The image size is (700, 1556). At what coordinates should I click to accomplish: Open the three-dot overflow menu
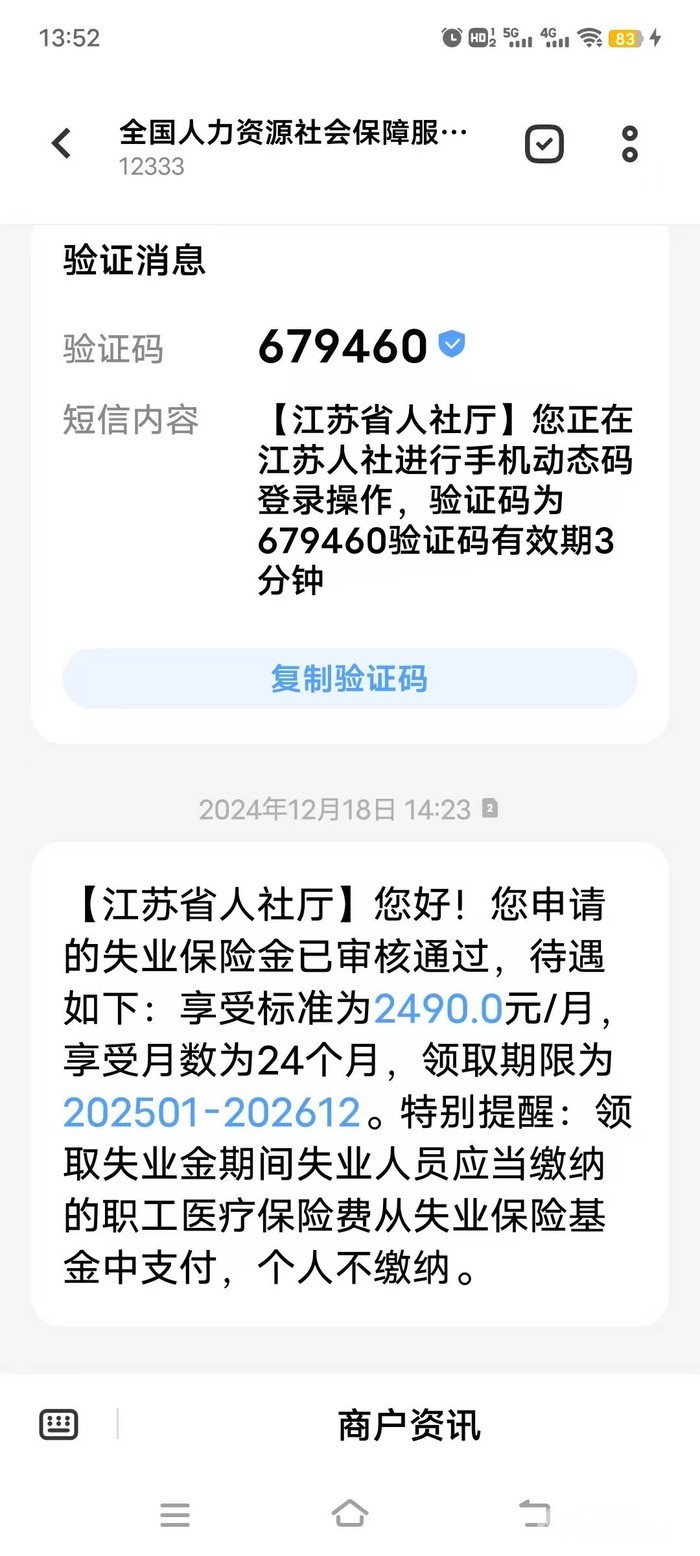[x=629, y=144]
